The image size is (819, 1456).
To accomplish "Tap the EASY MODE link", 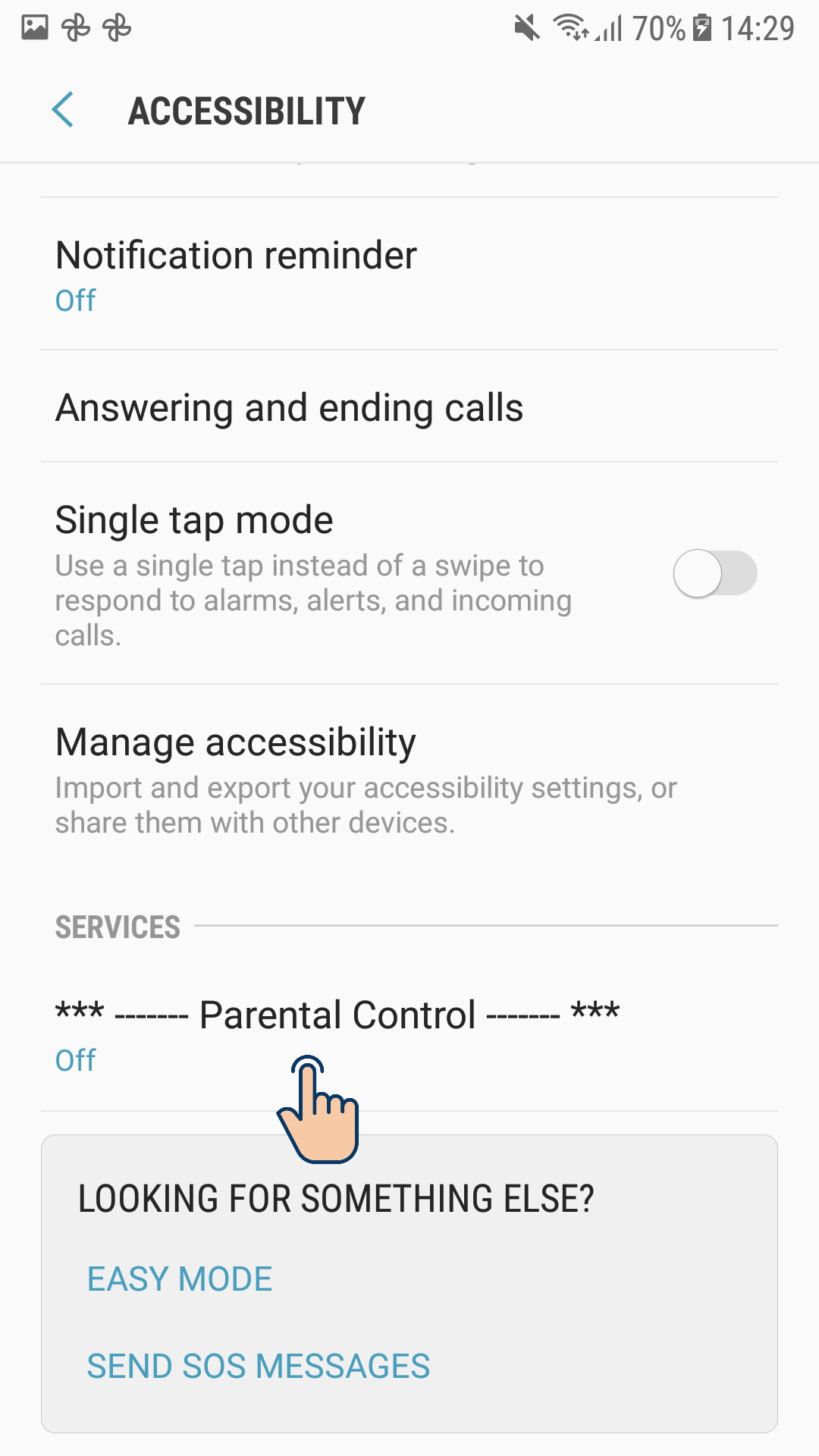I will [x=180, y=1279].
